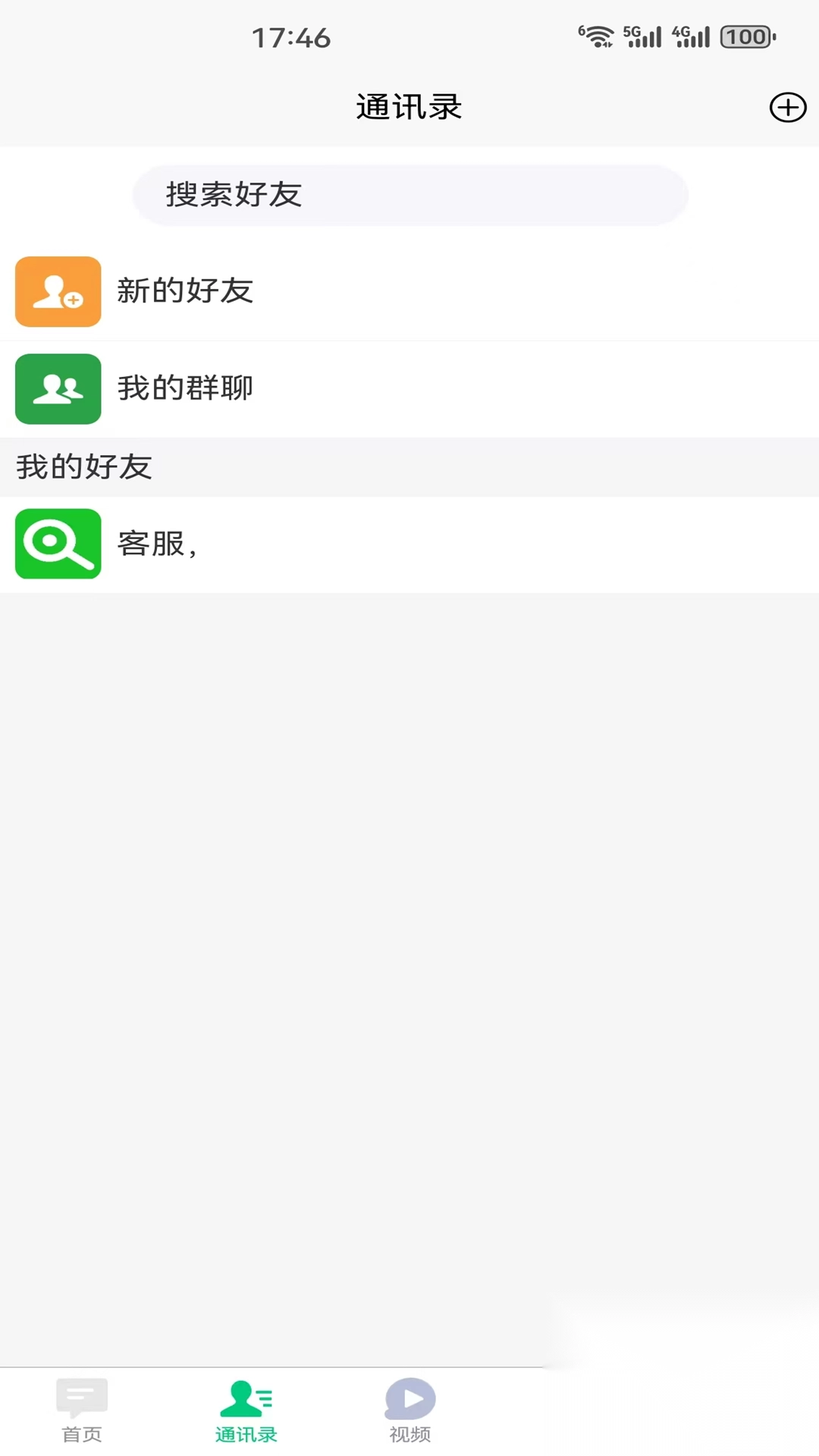Open the 客服 contact avatar icon

58,544
